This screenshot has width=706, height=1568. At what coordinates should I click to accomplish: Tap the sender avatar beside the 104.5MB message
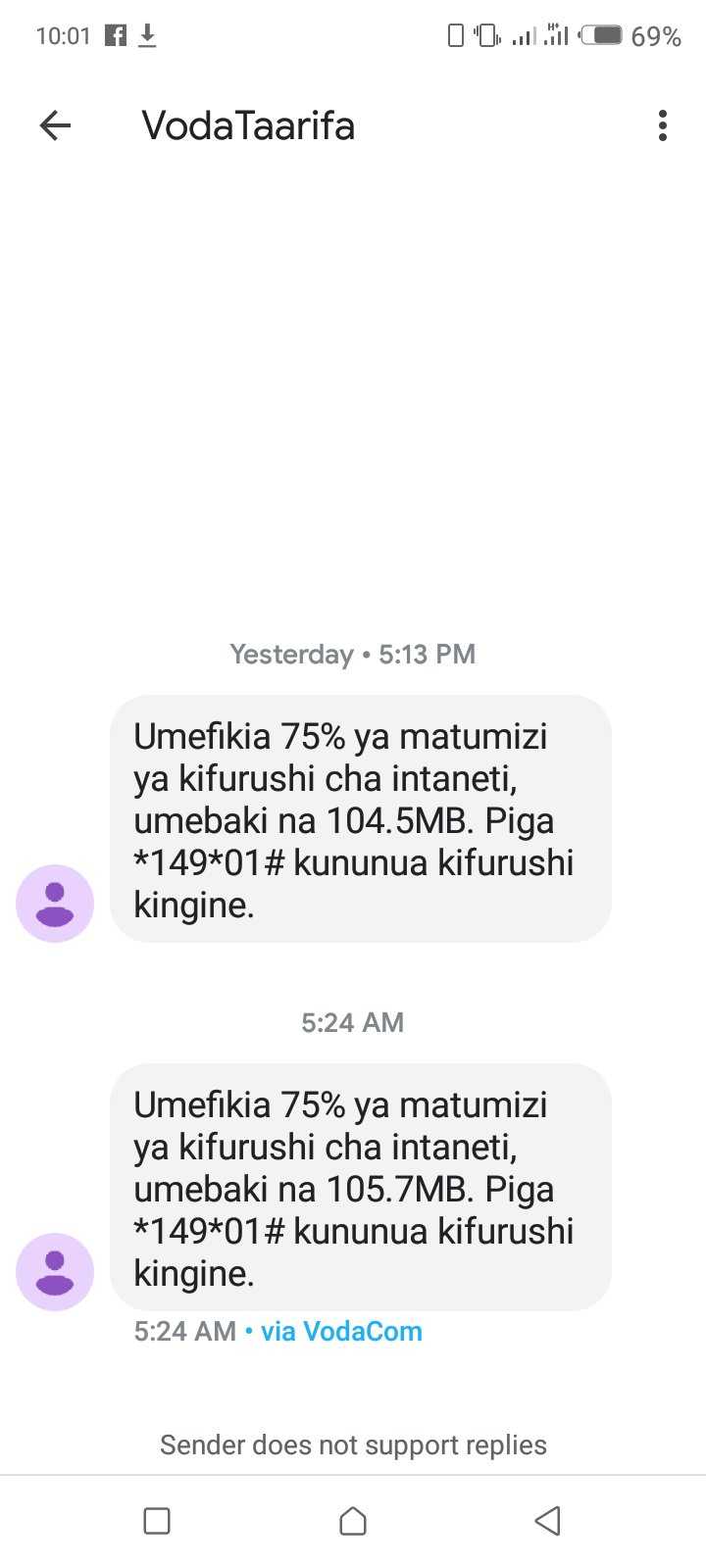coord(55,904)
